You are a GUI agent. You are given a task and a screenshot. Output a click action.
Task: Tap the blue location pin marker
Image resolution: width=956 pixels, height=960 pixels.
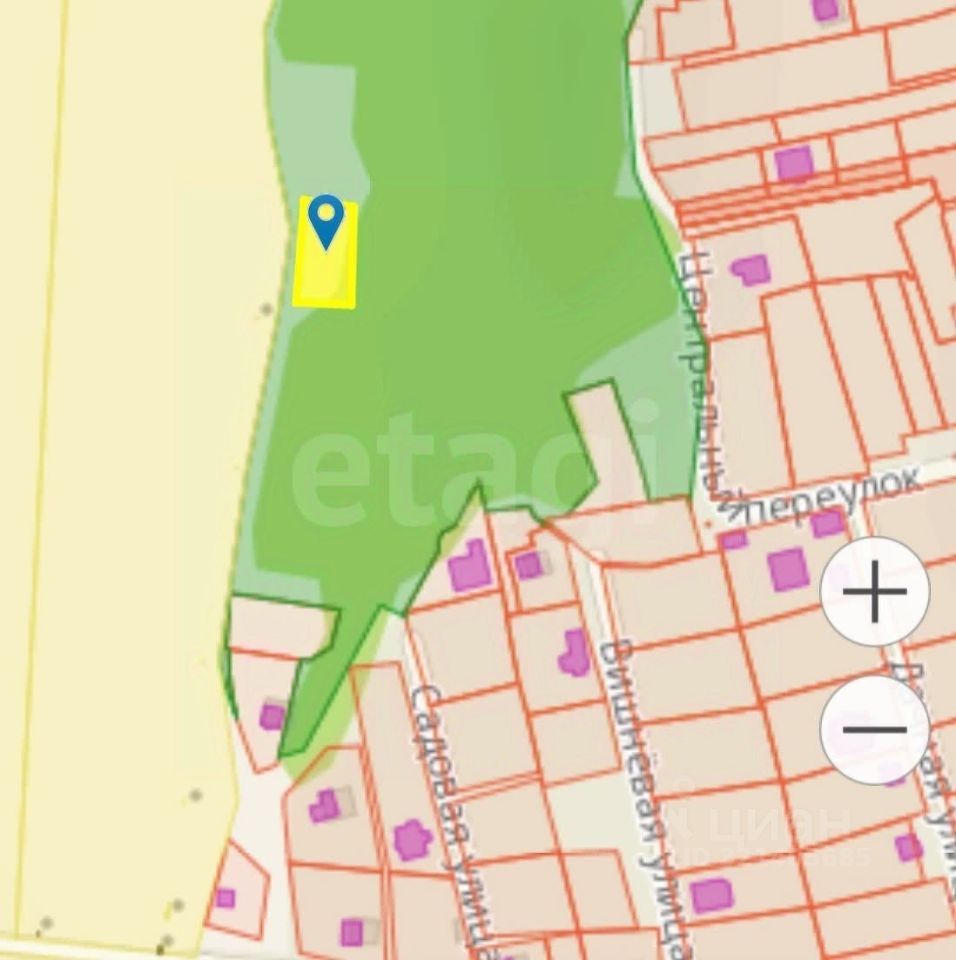[326, 218]
